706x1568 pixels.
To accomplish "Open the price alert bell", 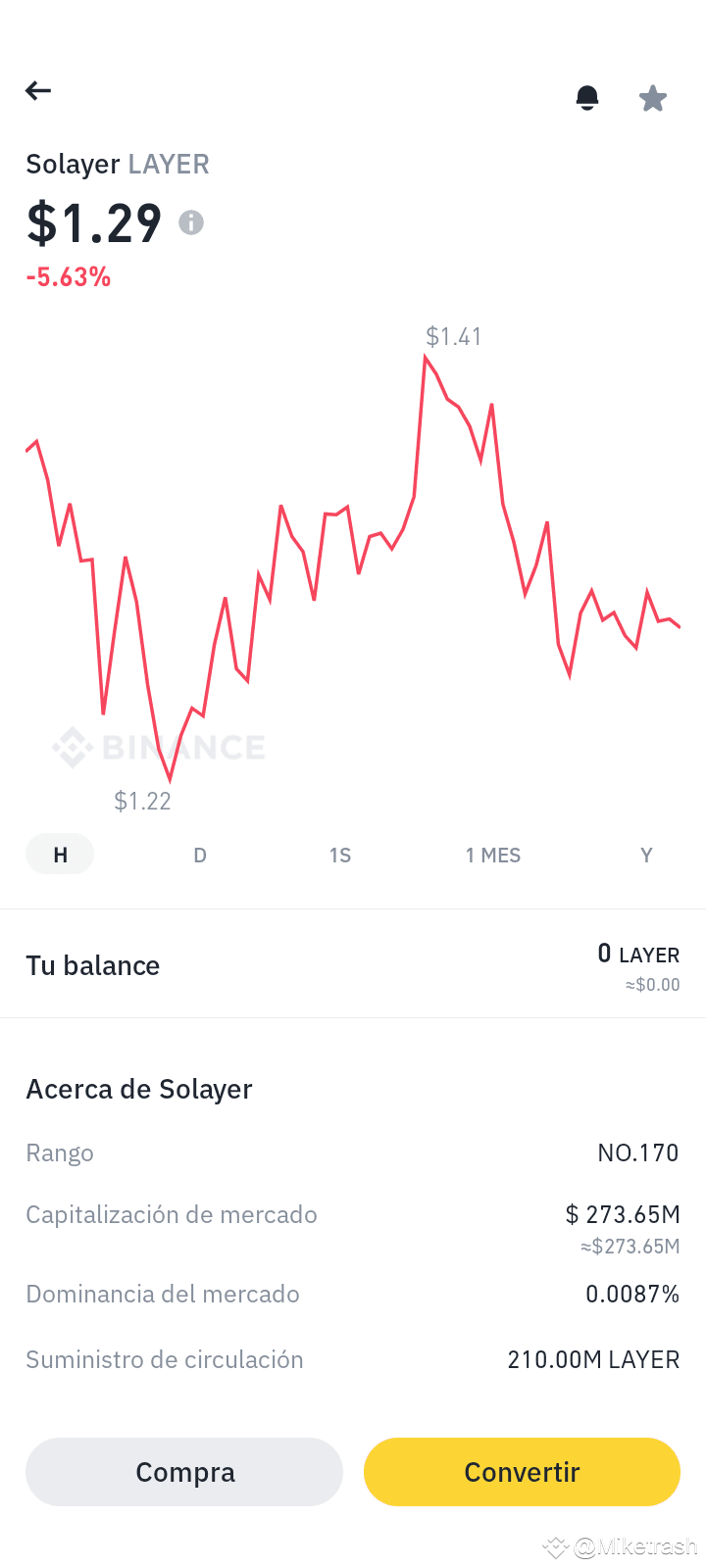I will [587, 97].
